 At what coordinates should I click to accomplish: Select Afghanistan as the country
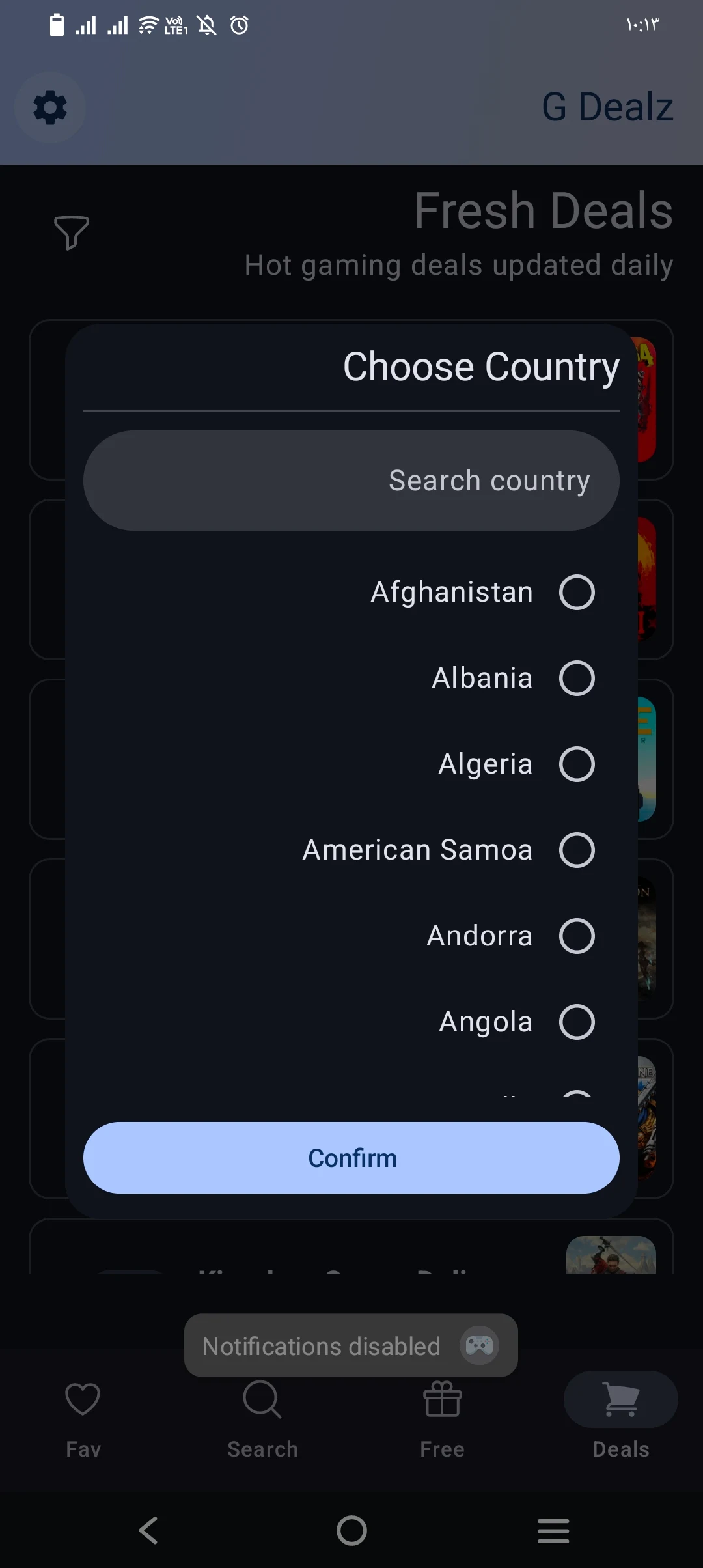coord(577,592)
